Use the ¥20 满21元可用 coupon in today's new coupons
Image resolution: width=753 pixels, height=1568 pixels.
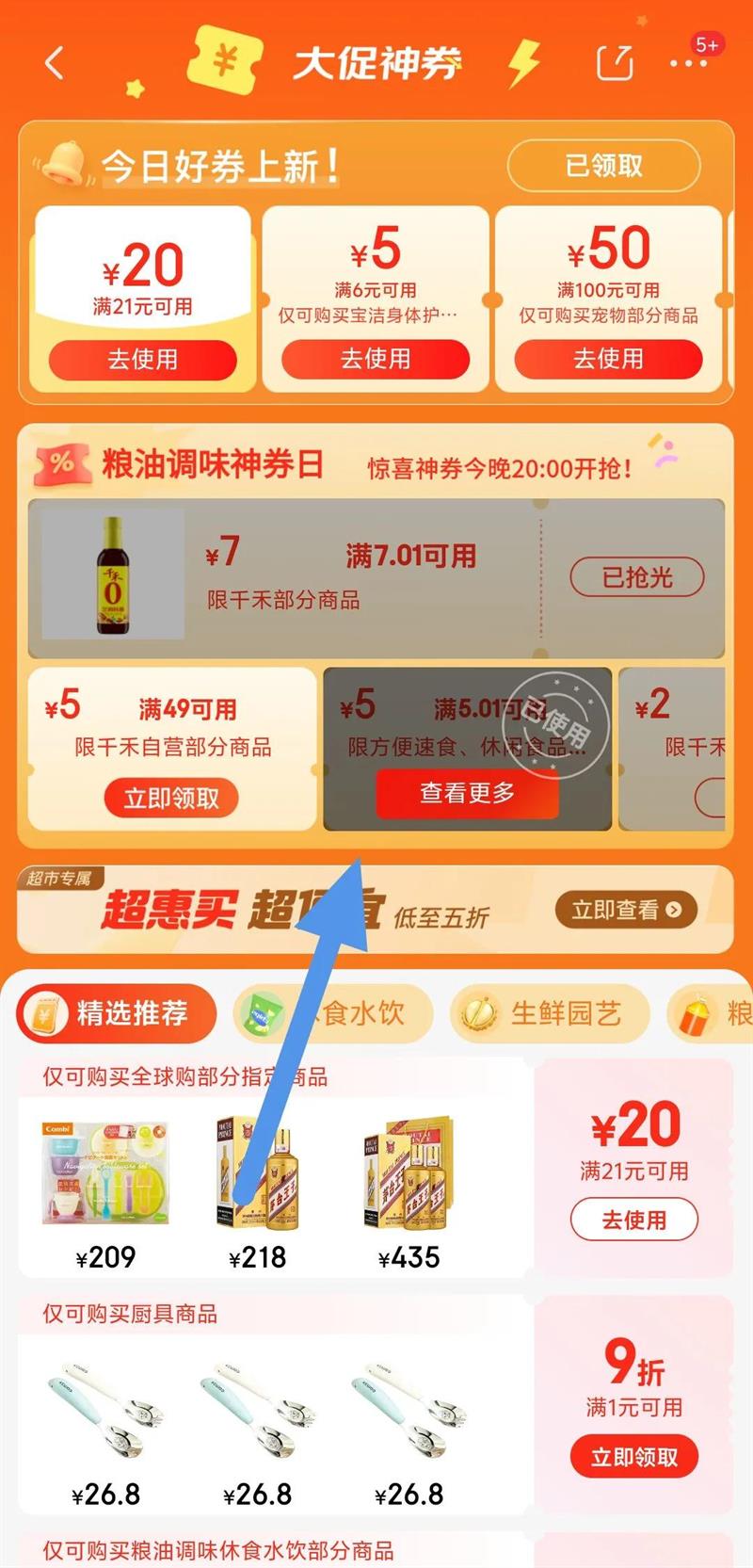pyautogui.click(x=142, y=359)
